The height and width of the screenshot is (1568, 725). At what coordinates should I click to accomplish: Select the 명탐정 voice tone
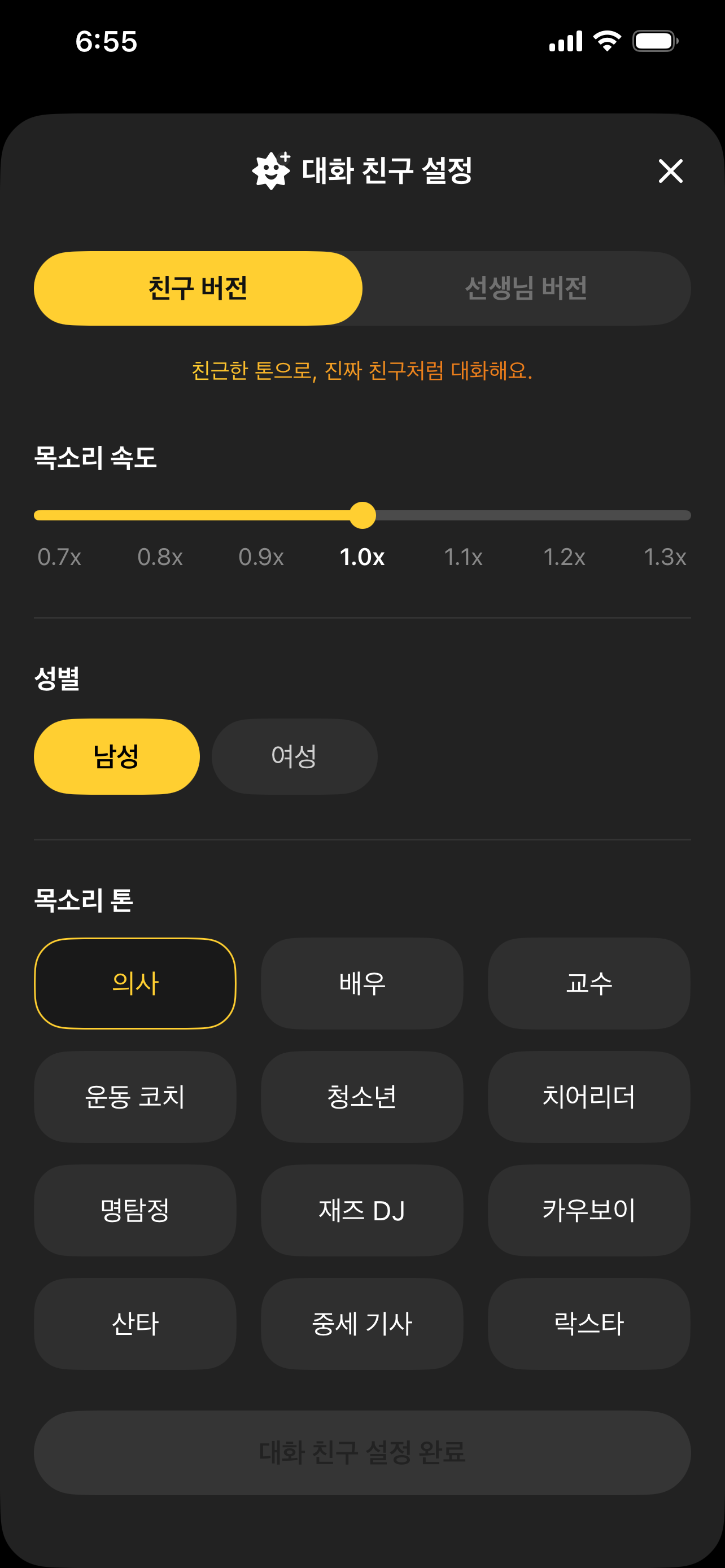pyautogui.click(x=135, y=1210)
